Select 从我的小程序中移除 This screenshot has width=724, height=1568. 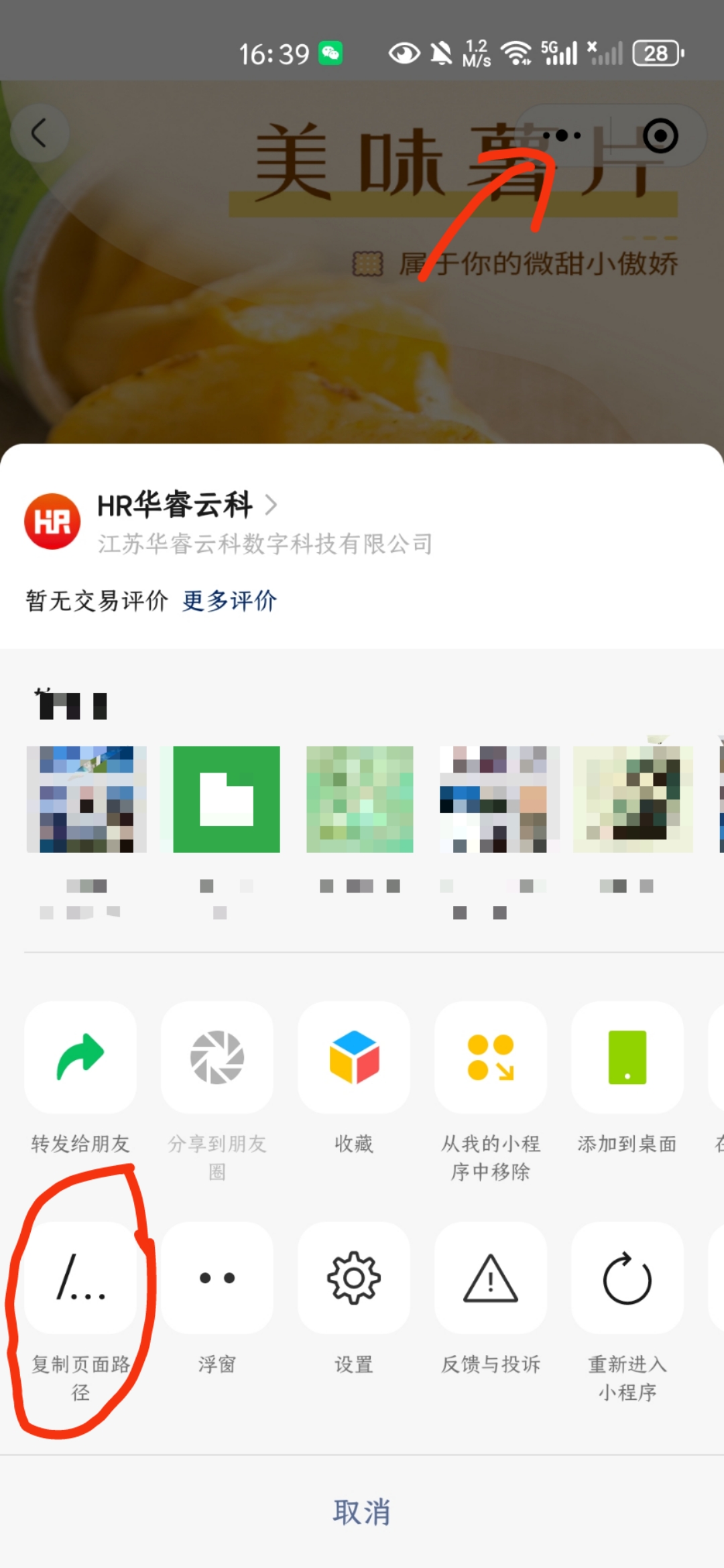[x=491, y=1058]
